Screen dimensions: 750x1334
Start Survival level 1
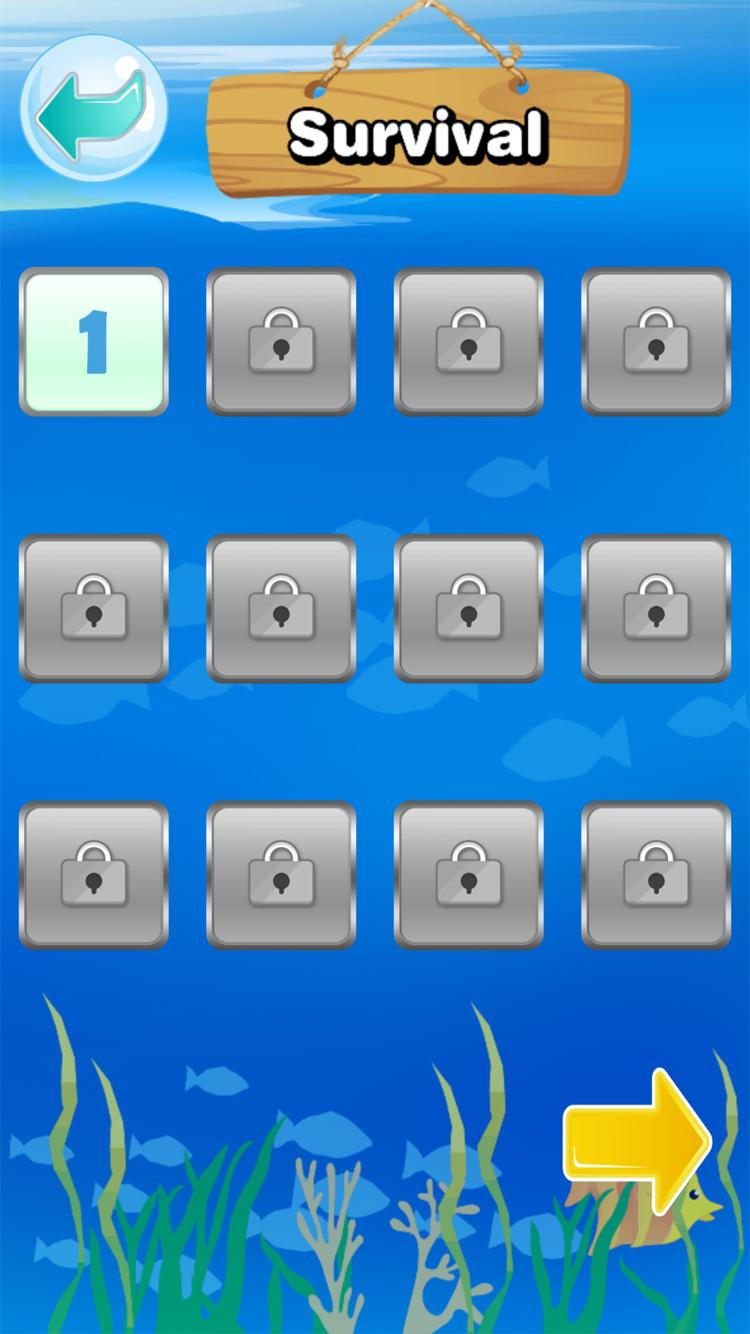click(94, 341)
